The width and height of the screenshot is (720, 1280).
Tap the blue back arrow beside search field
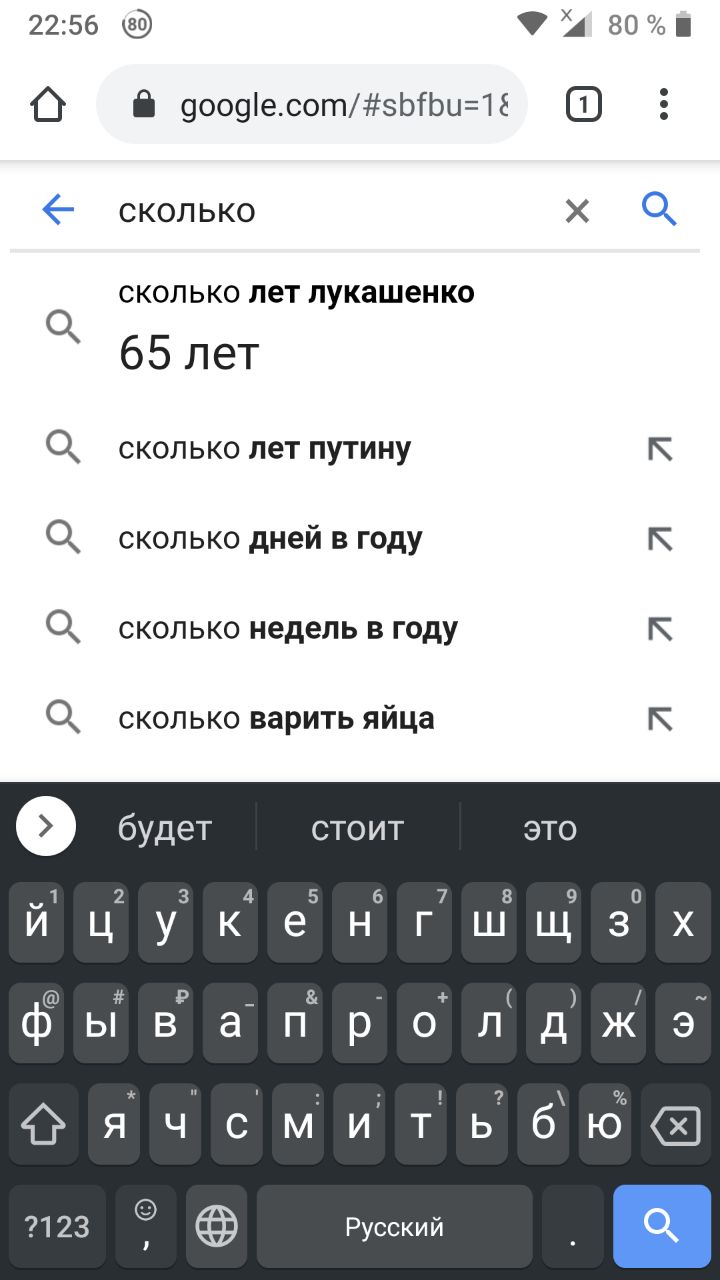tap(58, 210)
